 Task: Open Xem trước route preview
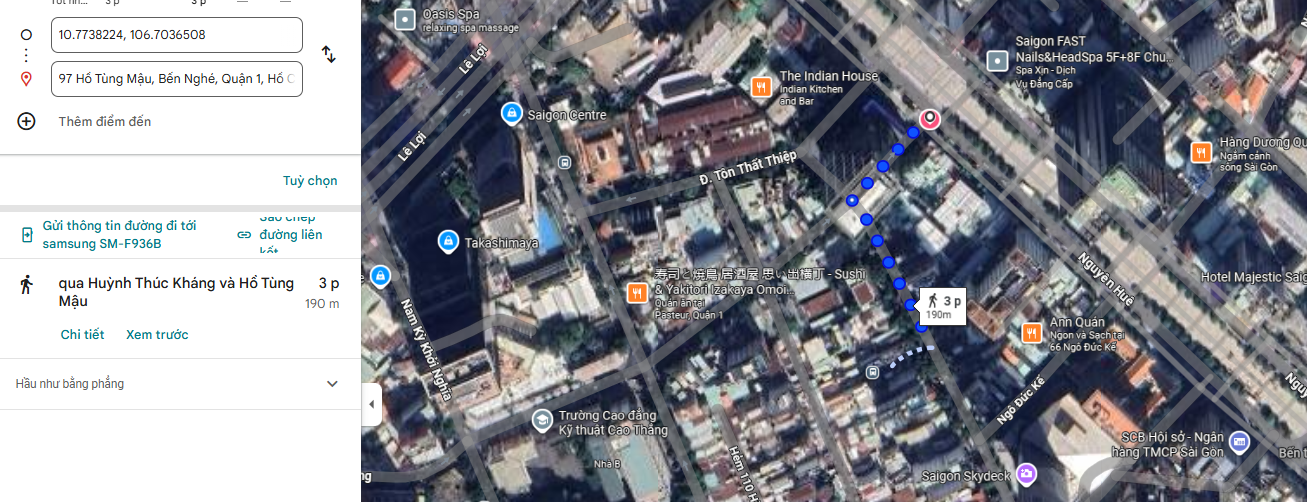tap(157, 335)
